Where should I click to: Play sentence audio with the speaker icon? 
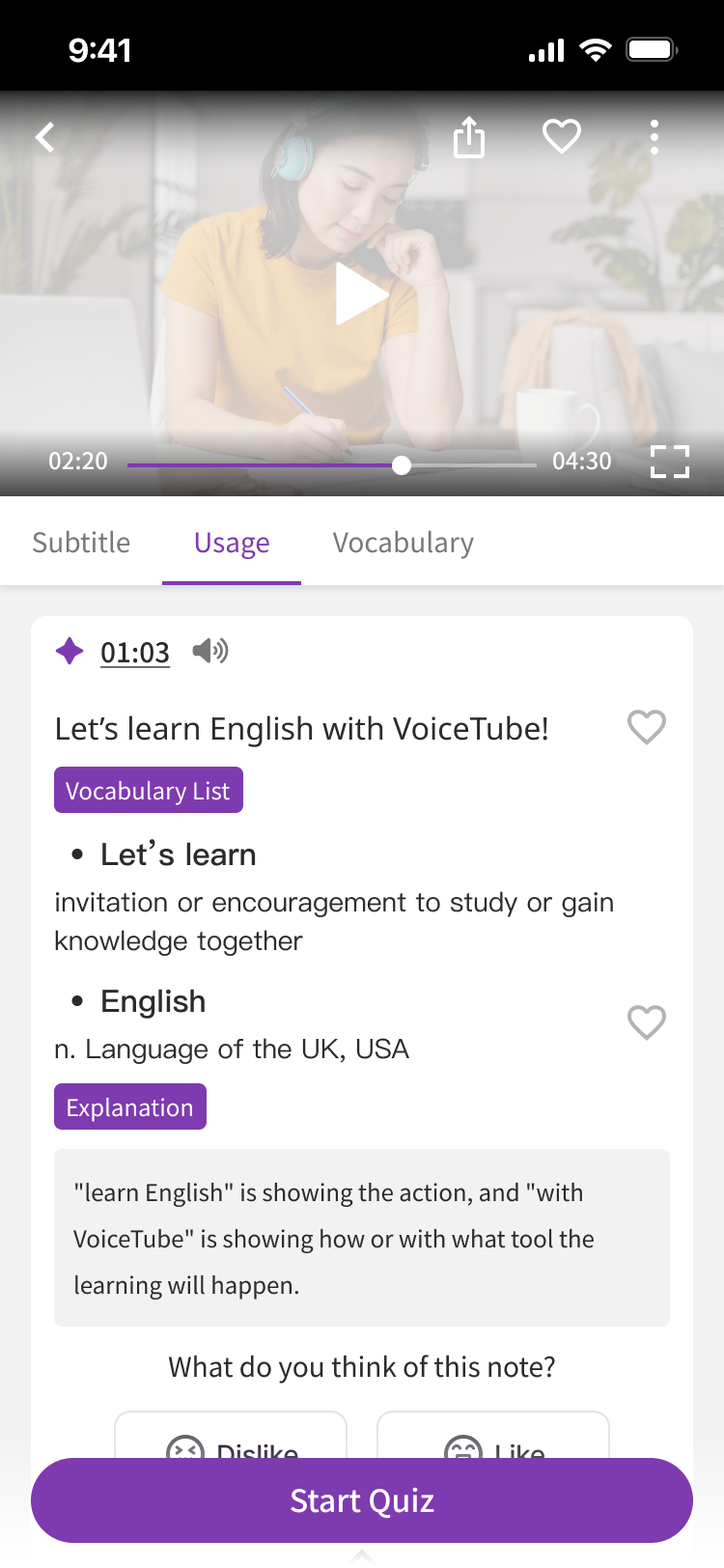[209, 651]
